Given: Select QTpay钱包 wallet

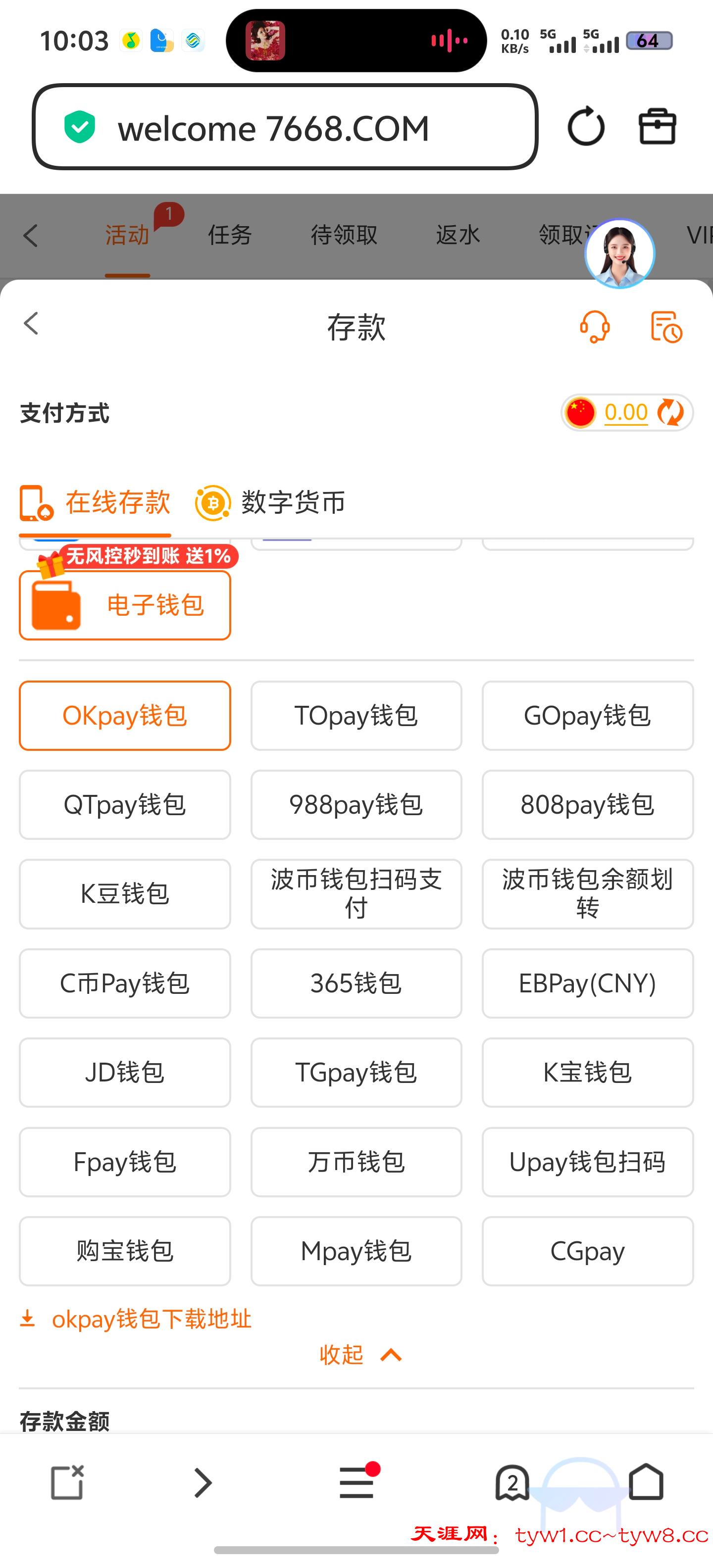Looking at the screenshot, I should point(125,805).
